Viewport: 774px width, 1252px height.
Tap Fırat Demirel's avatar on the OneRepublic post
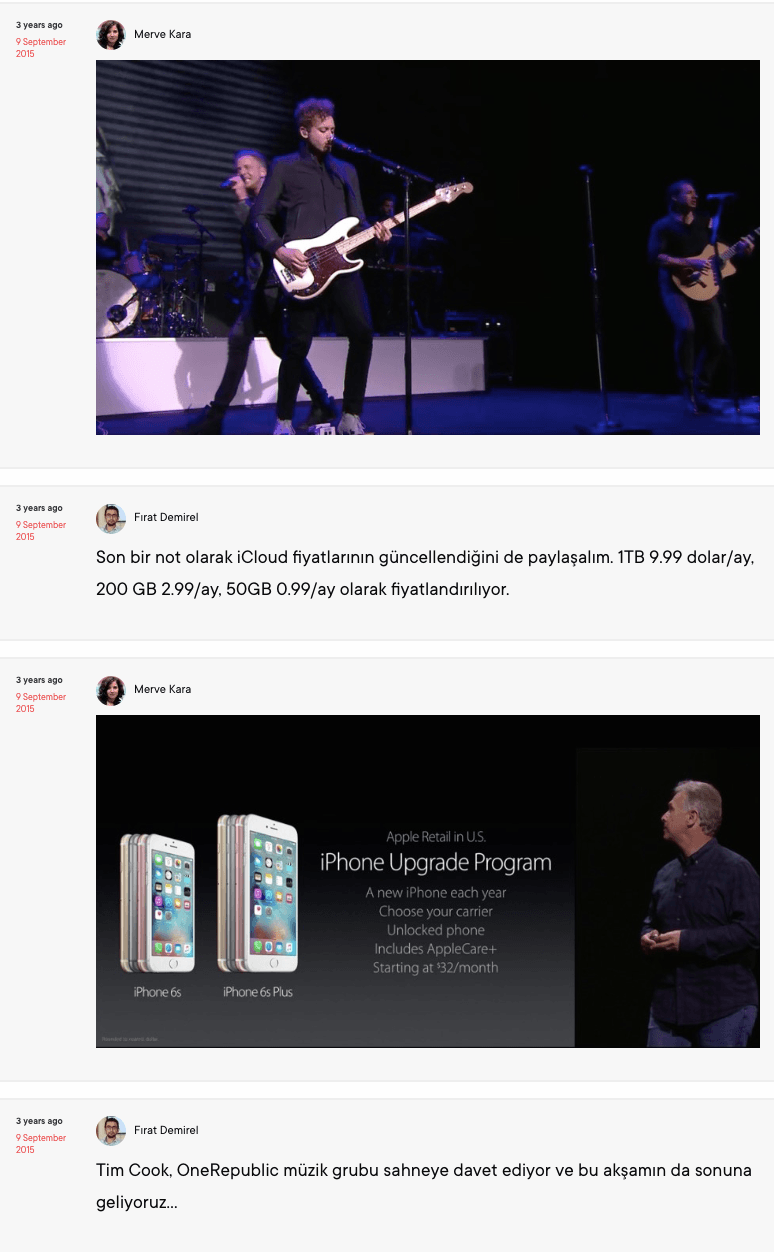point(111,1131)
